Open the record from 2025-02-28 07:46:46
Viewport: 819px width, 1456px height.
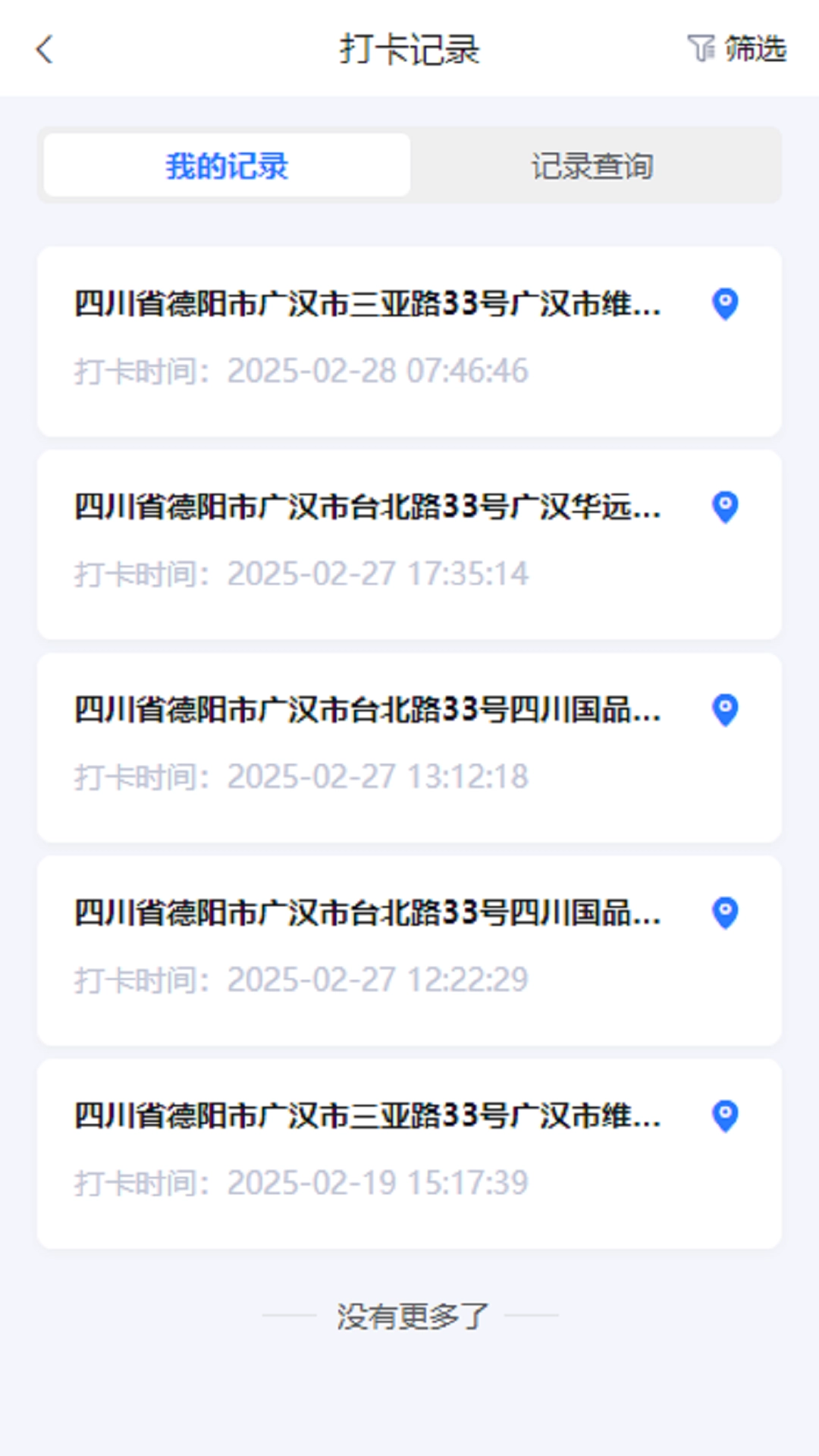(367, 340)
